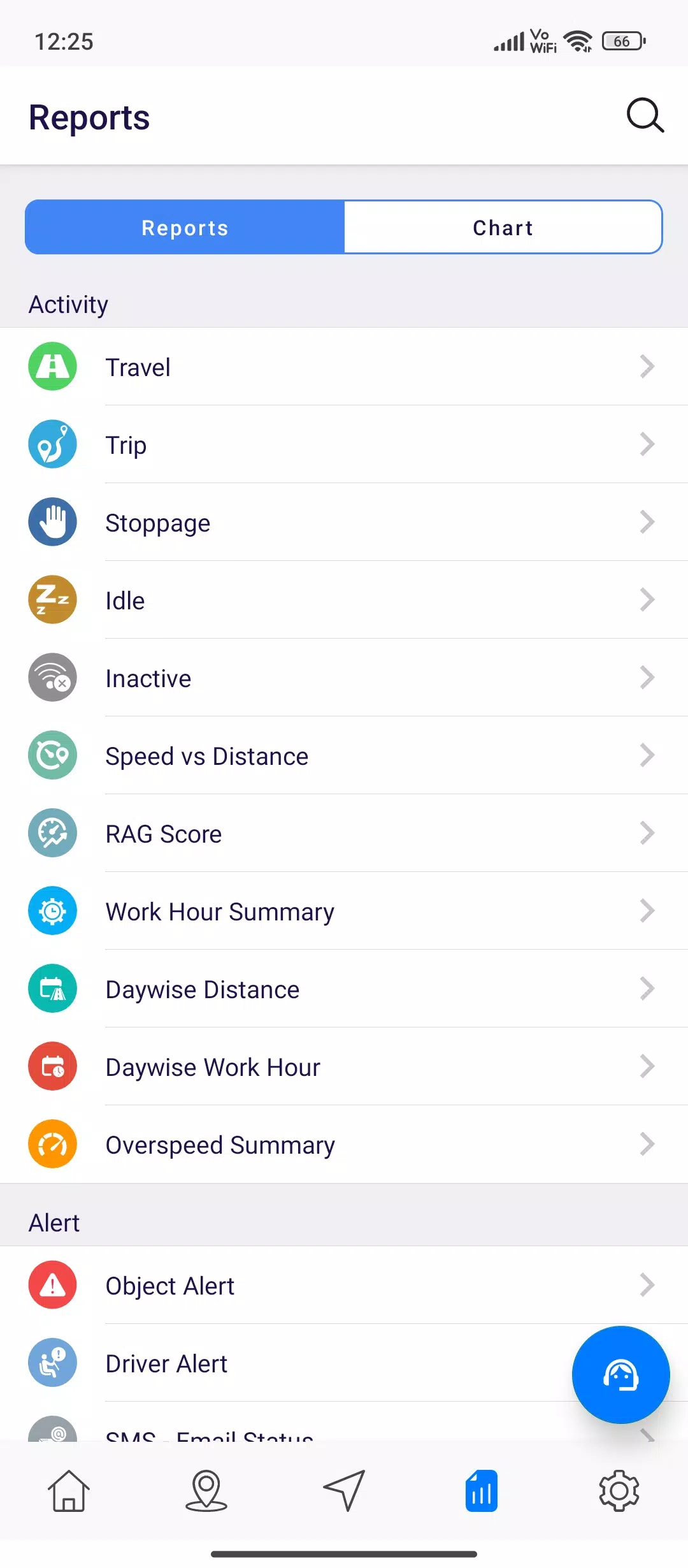The width and height of the screenshot is (688, 1568).
Task: Go to Home from bottom navigation
Action: pos(69,1492)
